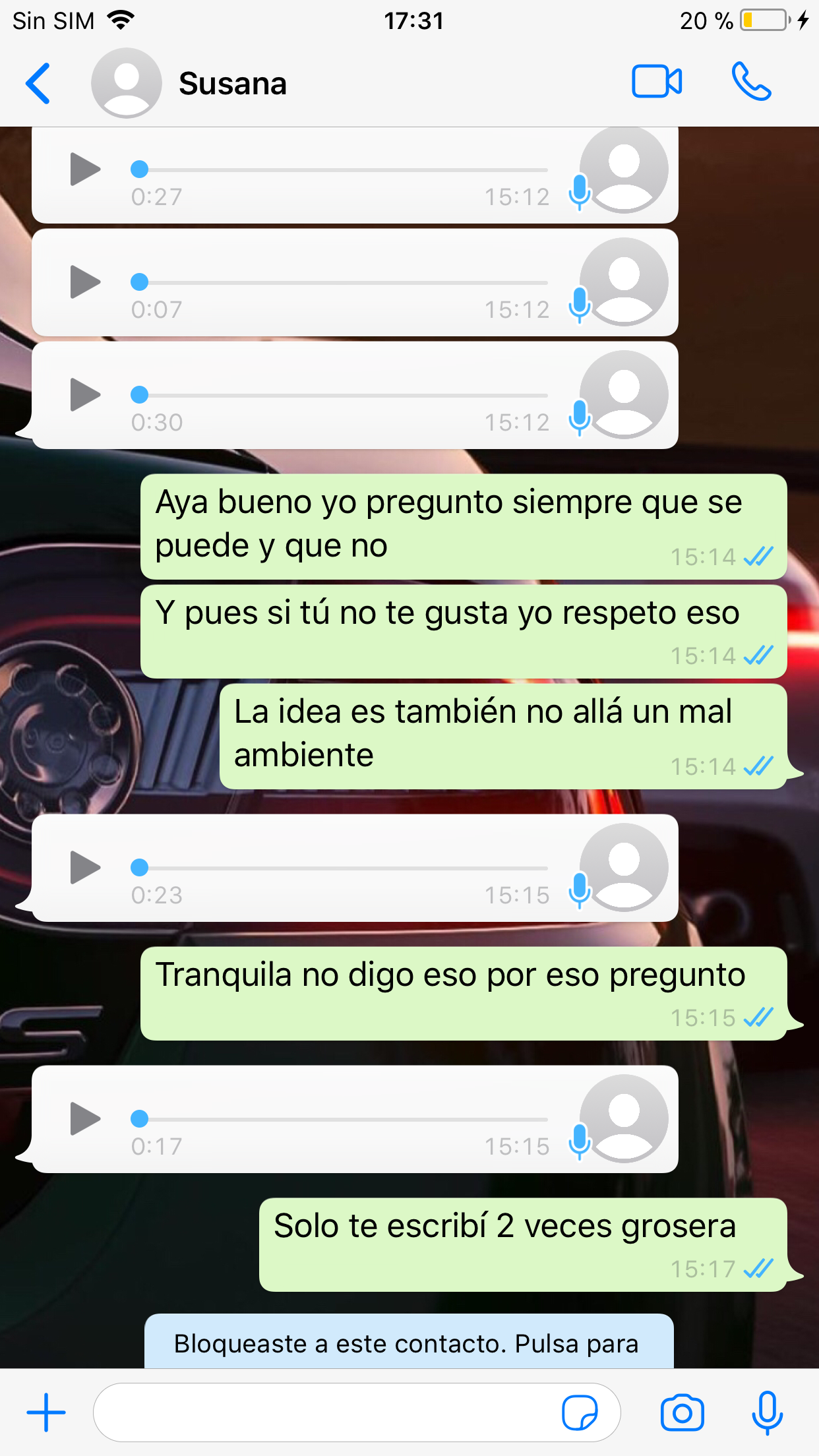Play the 0:30 voice message
The width and height of the screenshot is (819, 1456).
(x=85, y=395)
